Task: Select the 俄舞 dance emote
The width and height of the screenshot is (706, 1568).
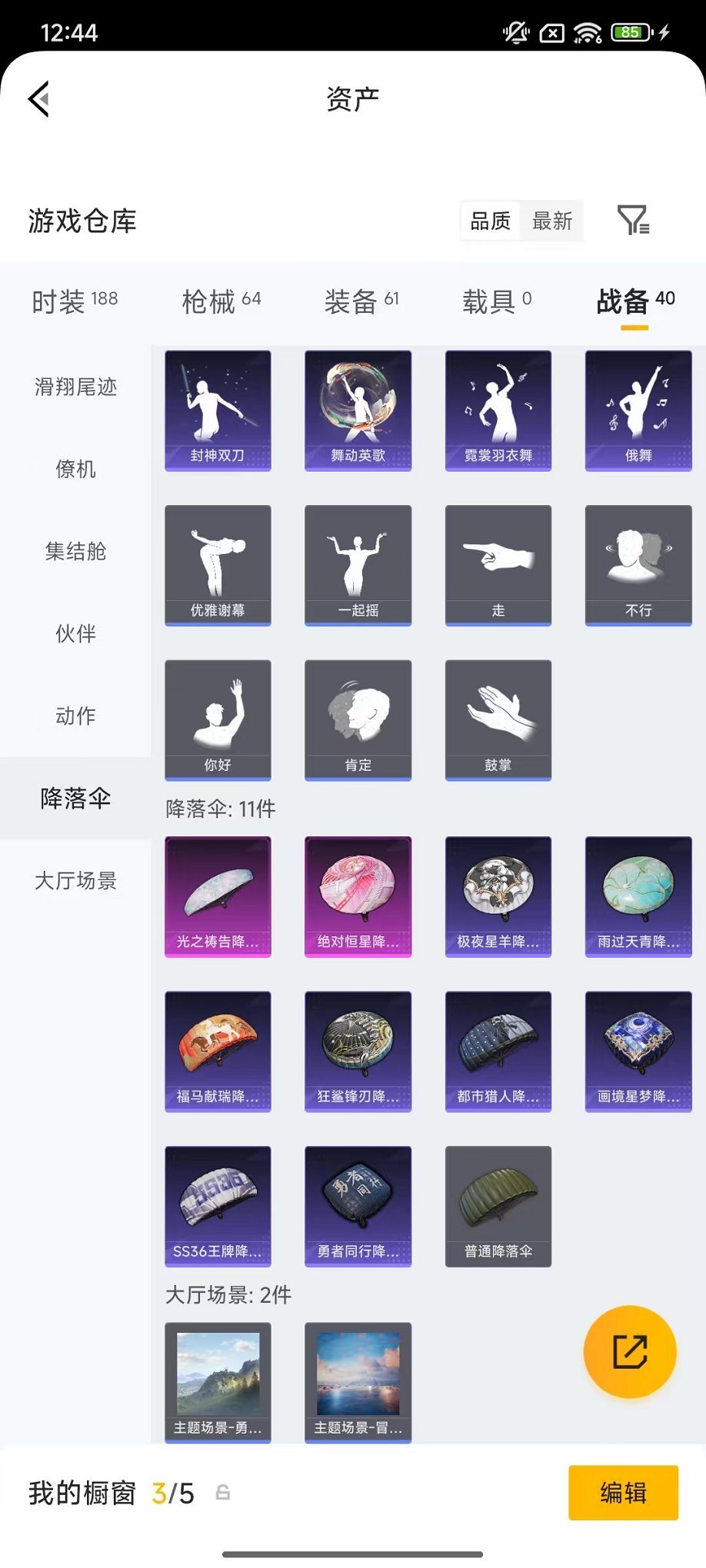Action: (x=638, y=410)
